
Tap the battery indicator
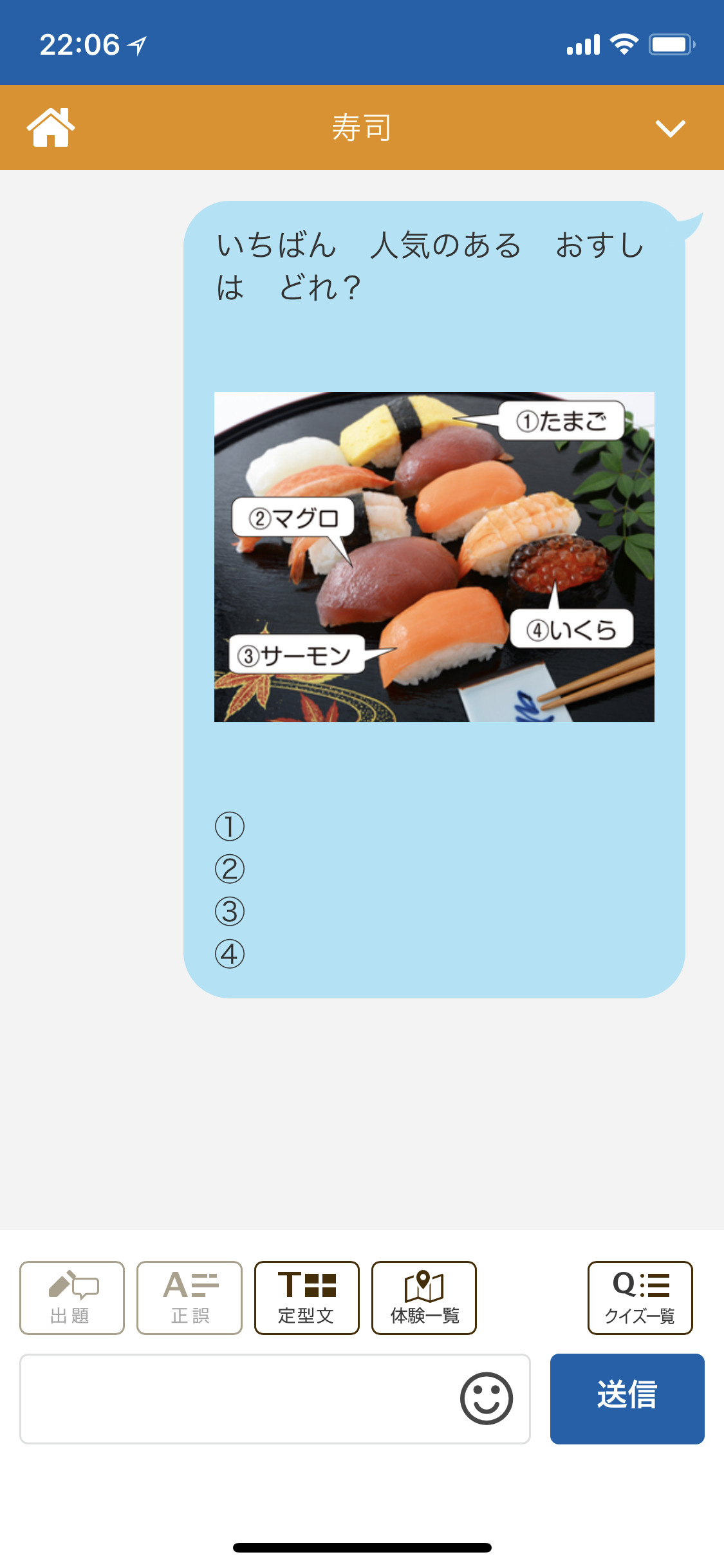click(671, 42)
